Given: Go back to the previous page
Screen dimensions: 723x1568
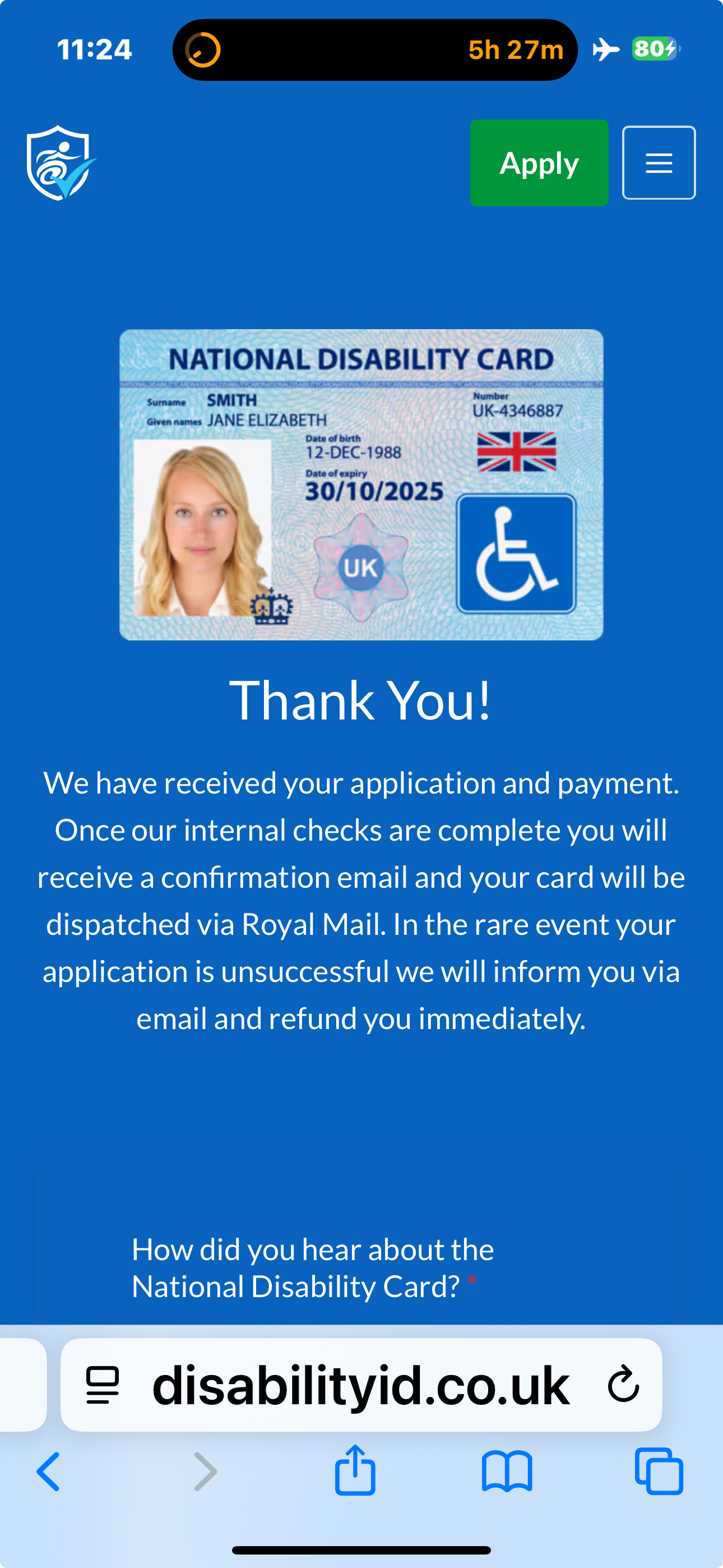Looking at the screenshot, I should (49, 1471).
